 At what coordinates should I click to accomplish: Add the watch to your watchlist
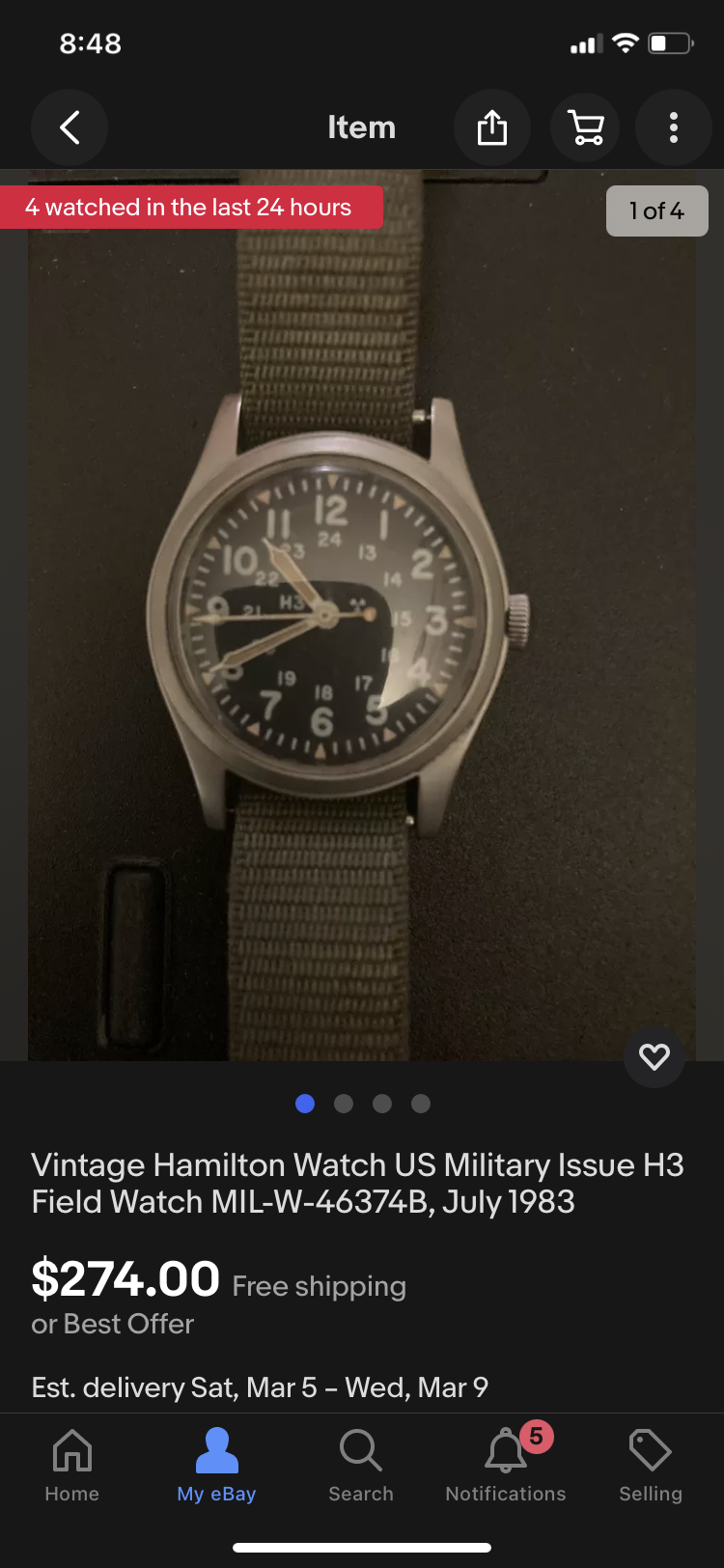[654, 1057]
